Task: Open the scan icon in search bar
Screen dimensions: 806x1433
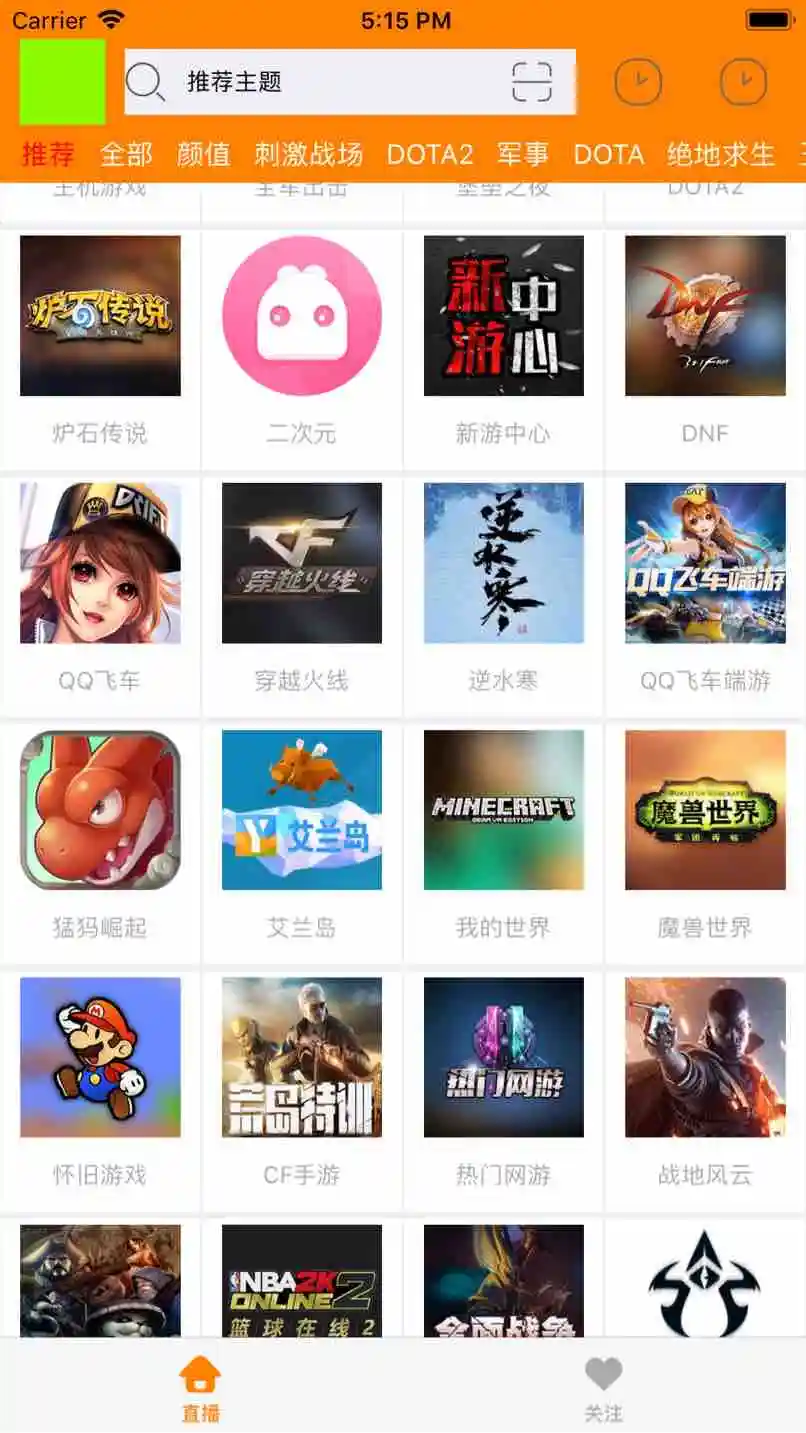Action: click(532, 82)
